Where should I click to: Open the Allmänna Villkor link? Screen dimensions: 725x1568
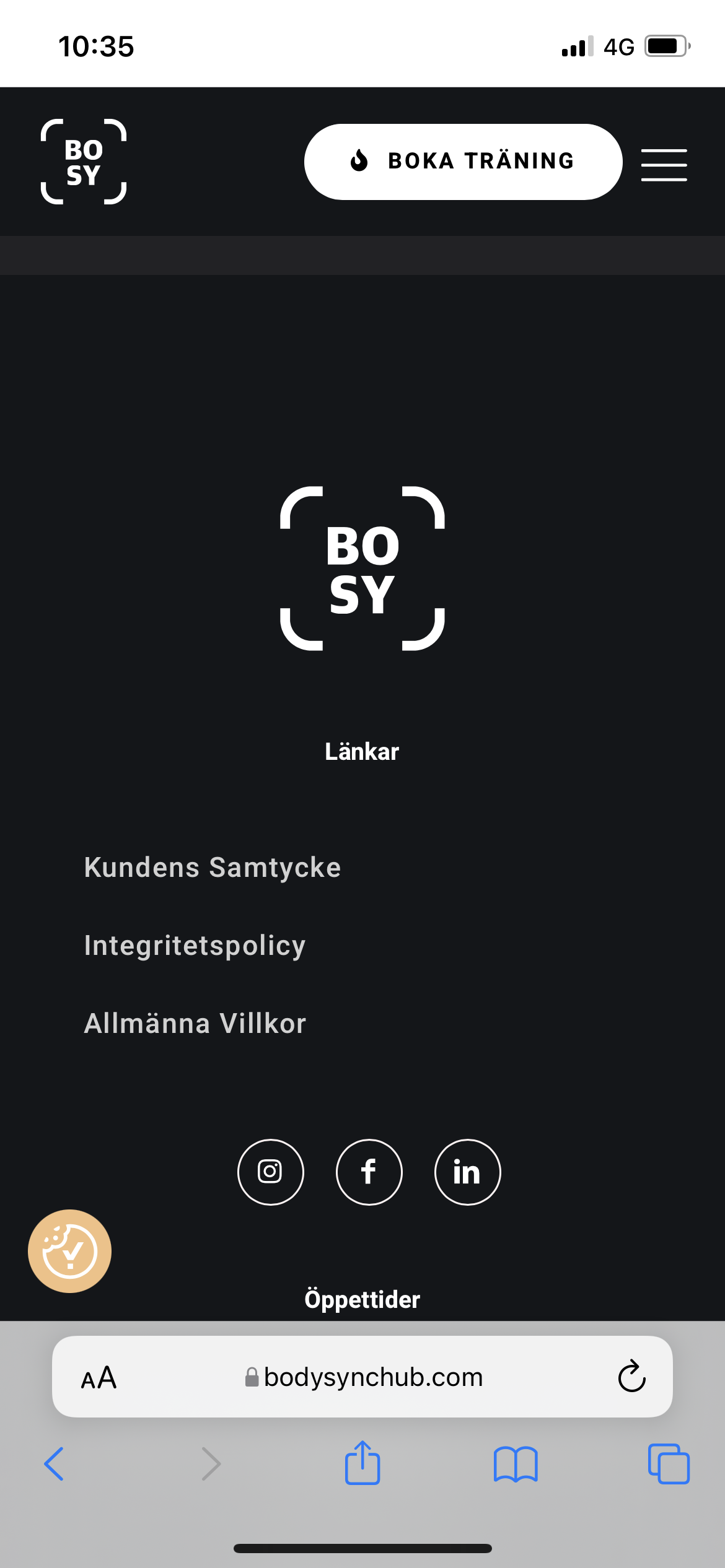(195, 1024)
